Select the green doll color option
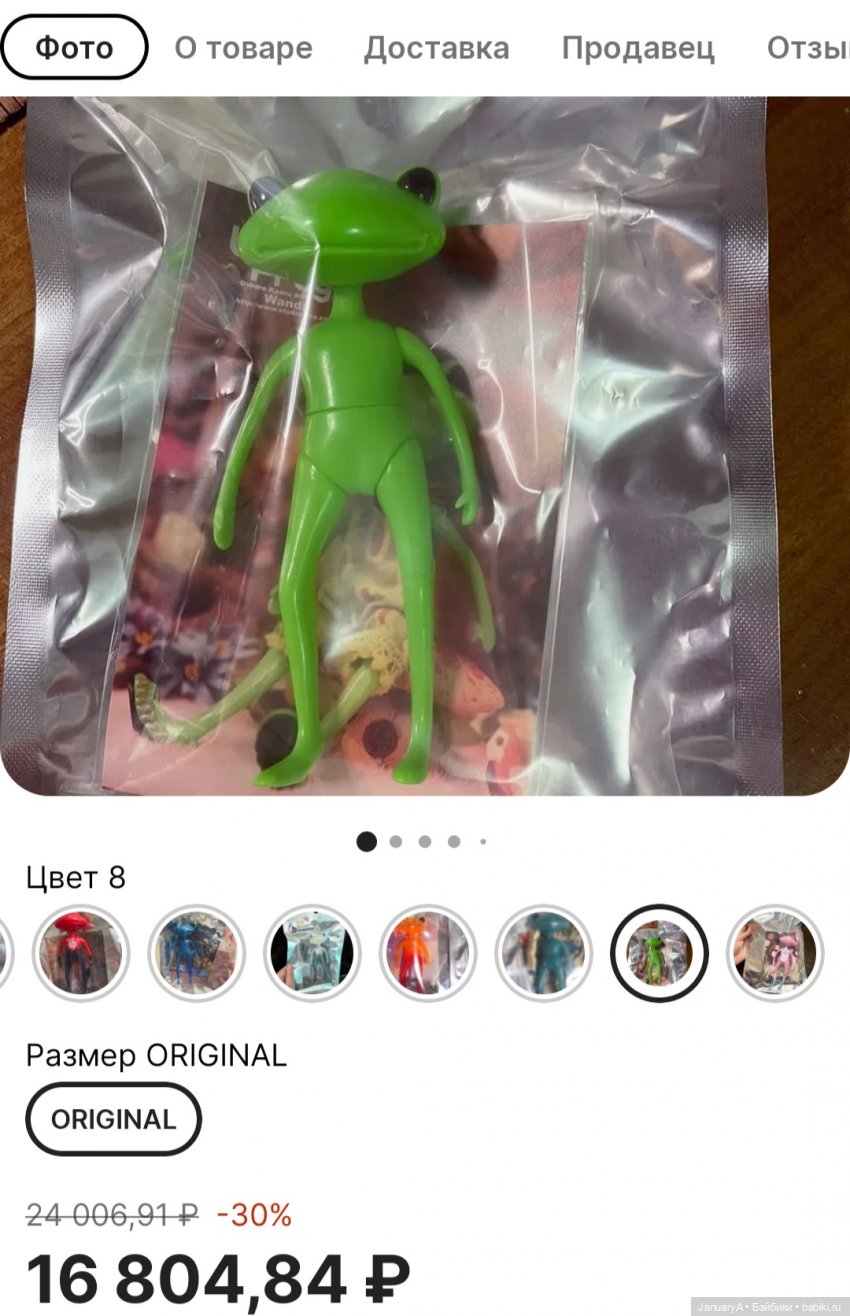 [x=659, y=953]
